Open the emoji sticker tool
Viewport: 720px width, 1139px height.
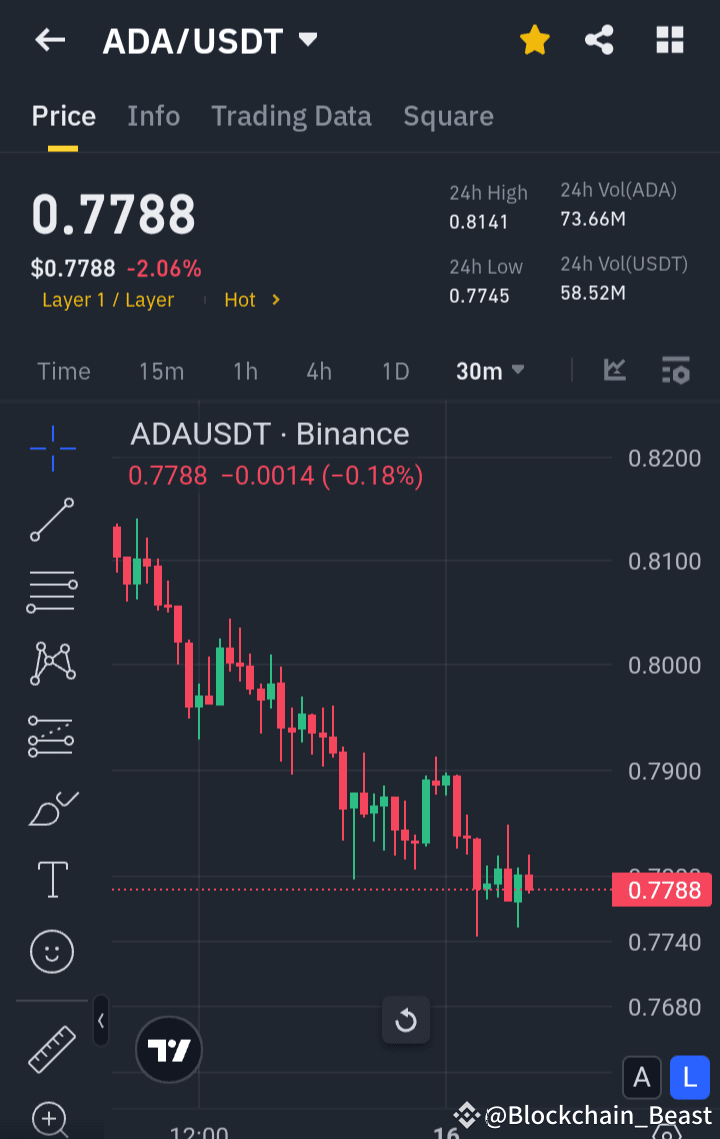[50, 951]
